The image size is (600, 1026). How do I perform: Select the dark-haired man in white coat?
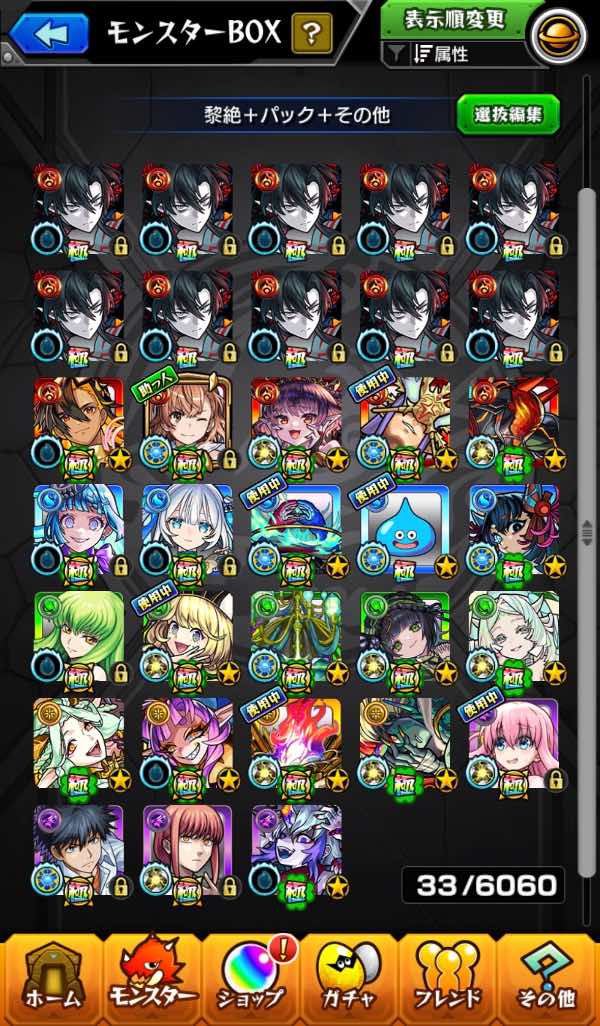point(79,851)
